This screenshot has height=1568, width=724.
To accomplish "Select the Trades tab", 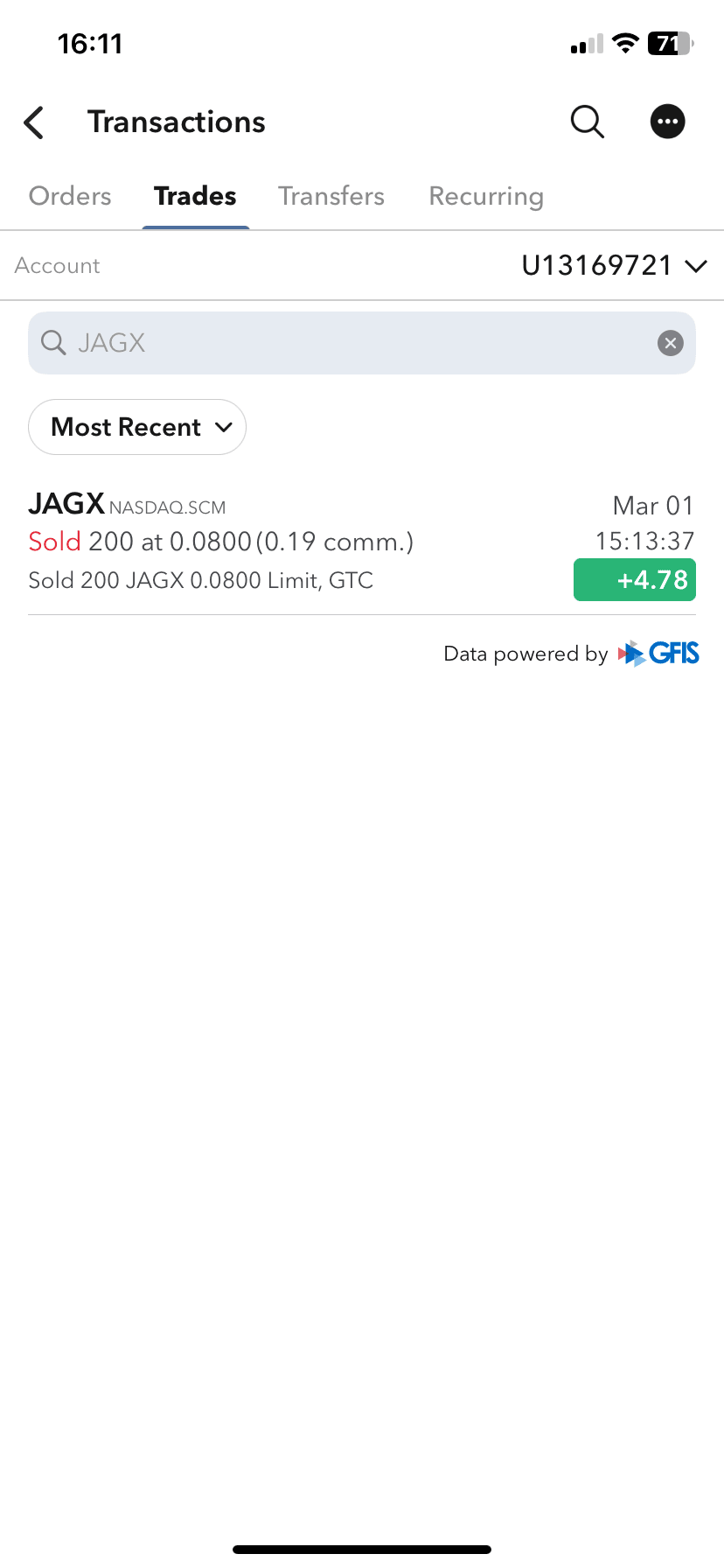I will tap(195, 196).
